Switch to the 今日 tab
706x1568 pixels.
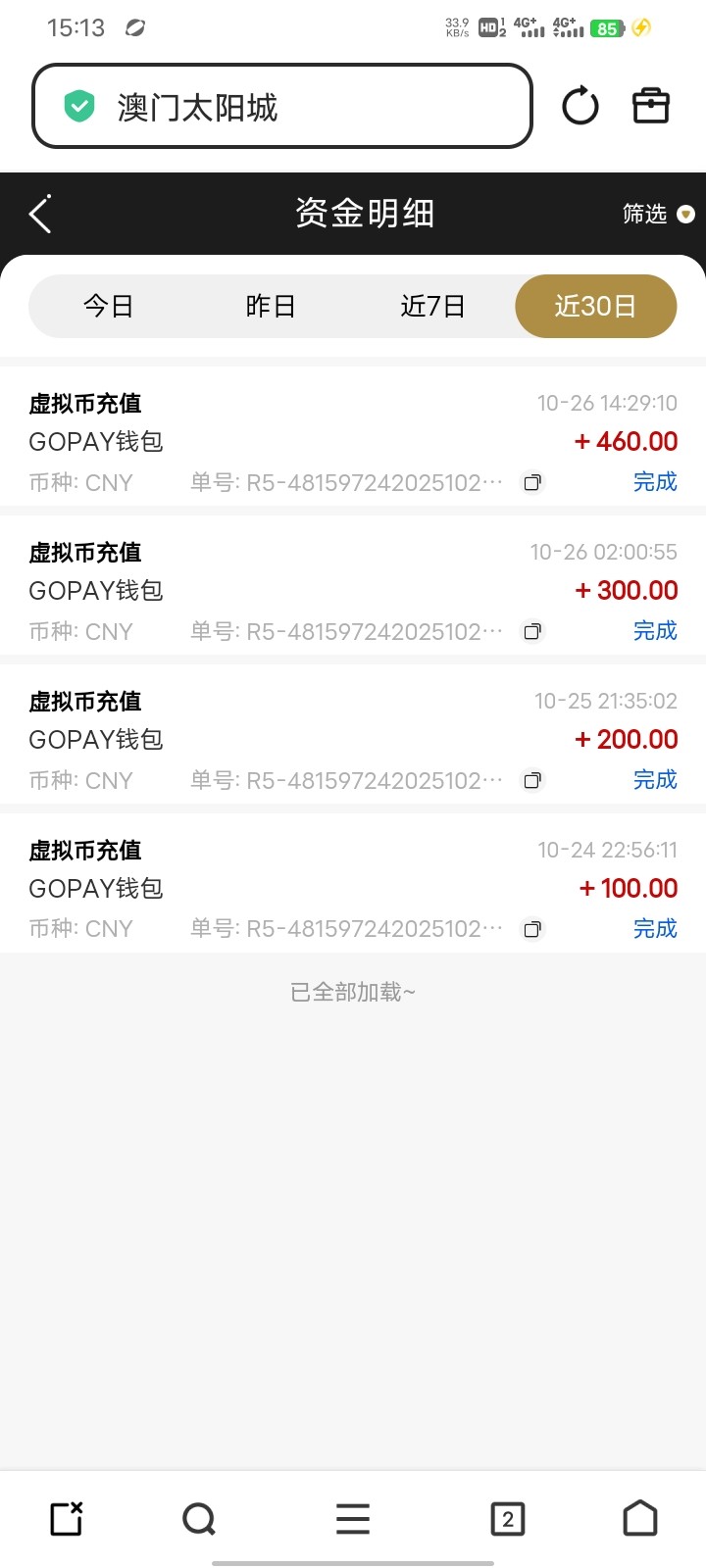coord(108,307)
